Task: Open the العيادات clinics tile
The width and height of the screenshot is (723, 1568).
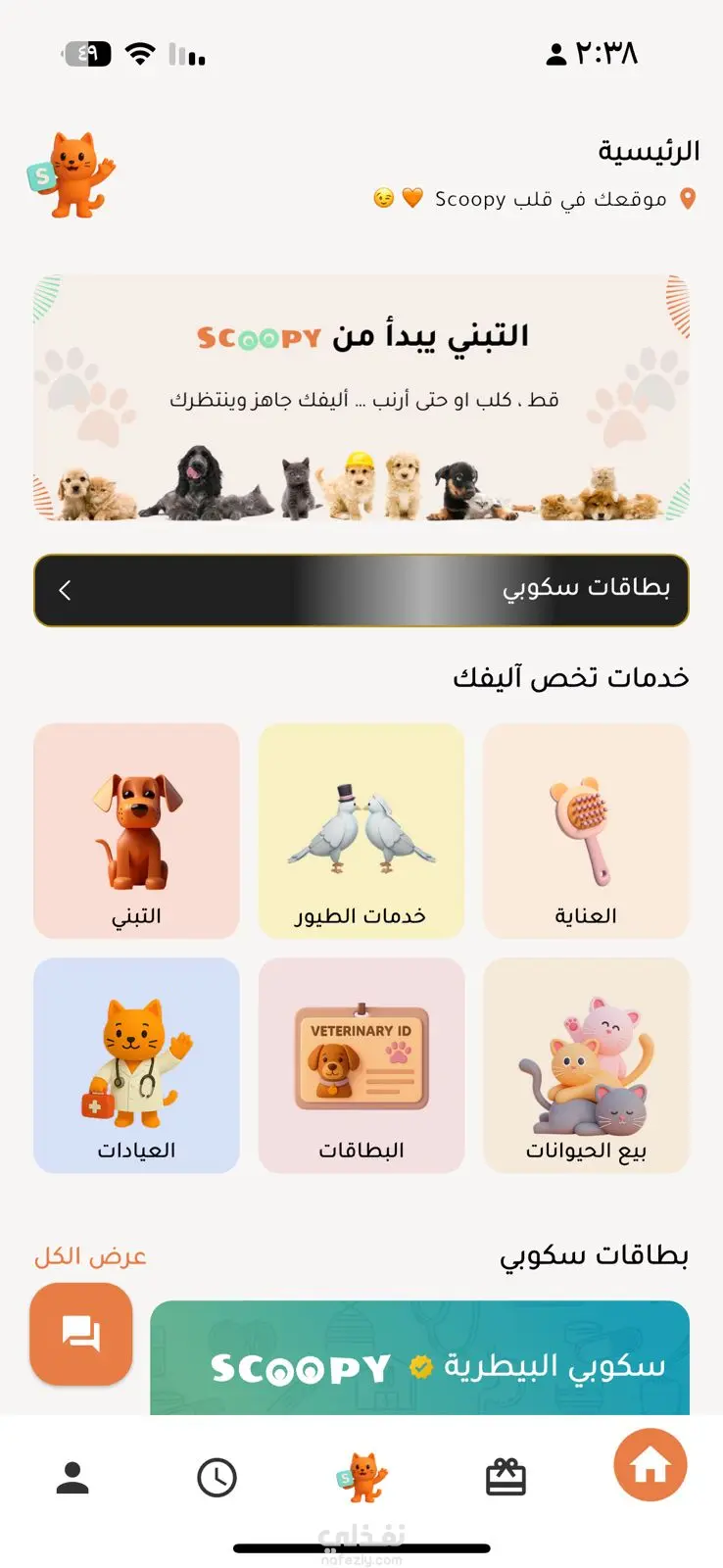Action: [x=136, y=1065]
